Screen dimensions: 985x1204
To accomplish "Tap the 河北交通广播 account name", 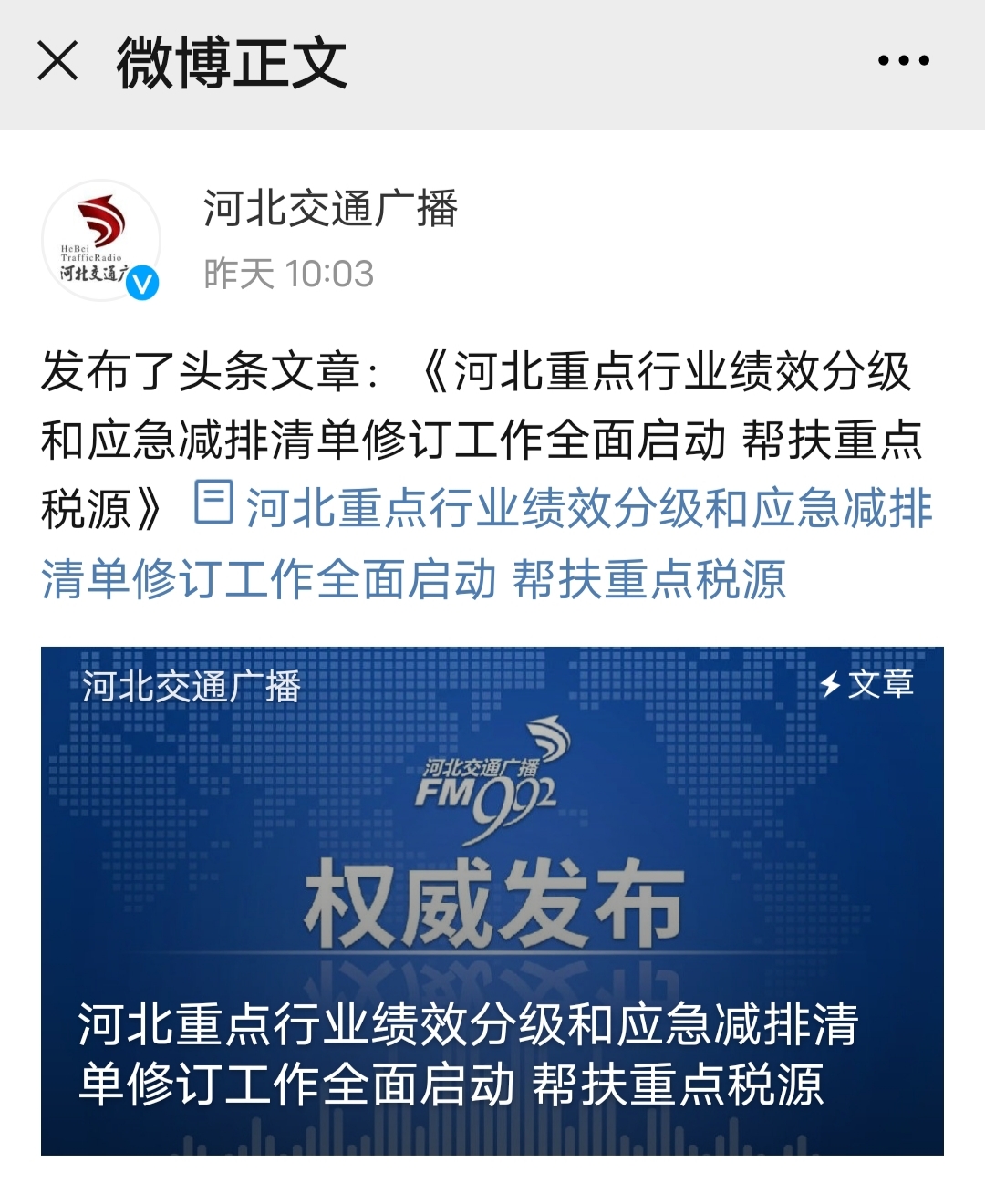I will [x=329, y=209].
